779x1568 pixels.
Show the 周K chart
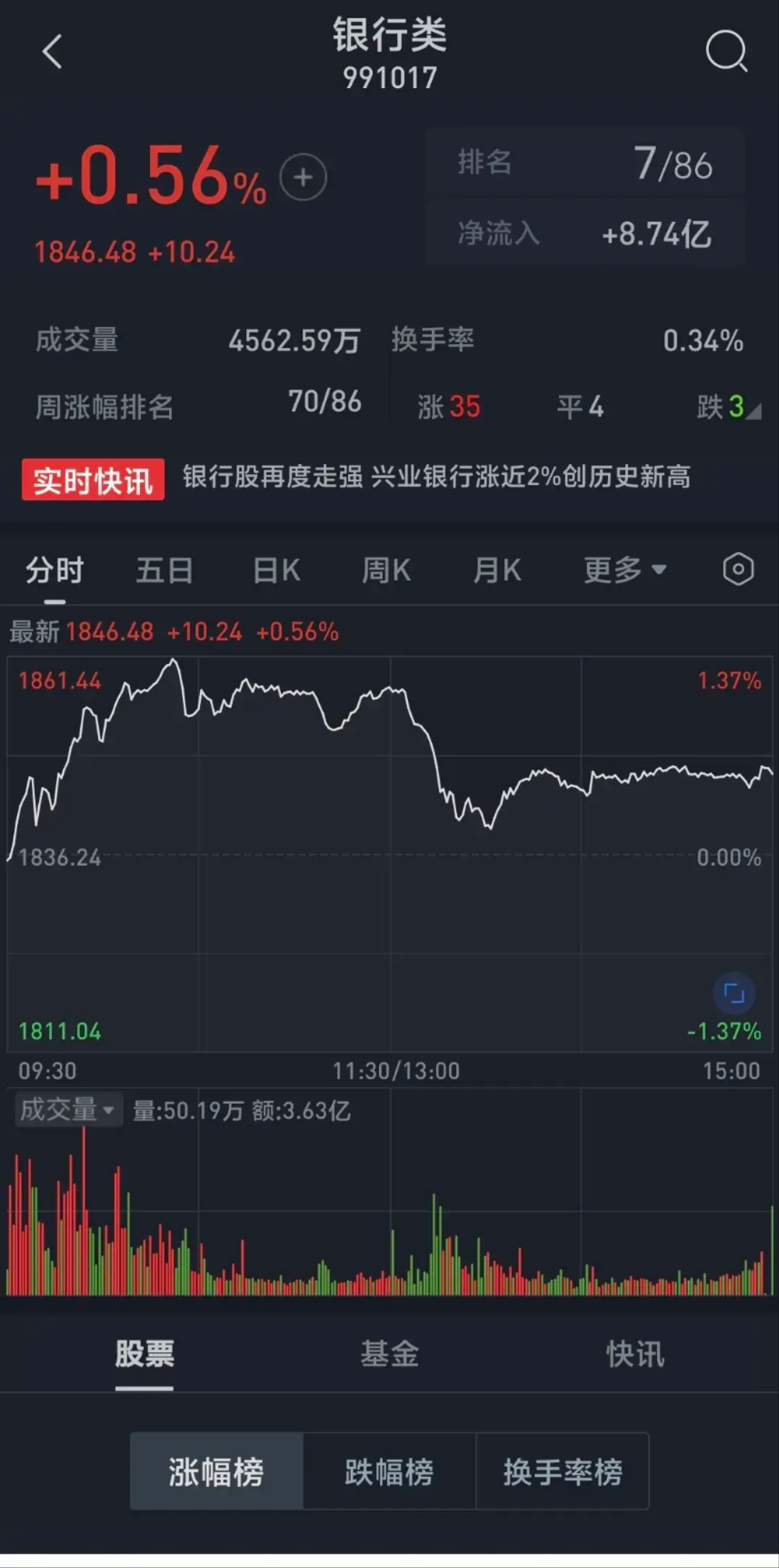click(x=386, y=571)
